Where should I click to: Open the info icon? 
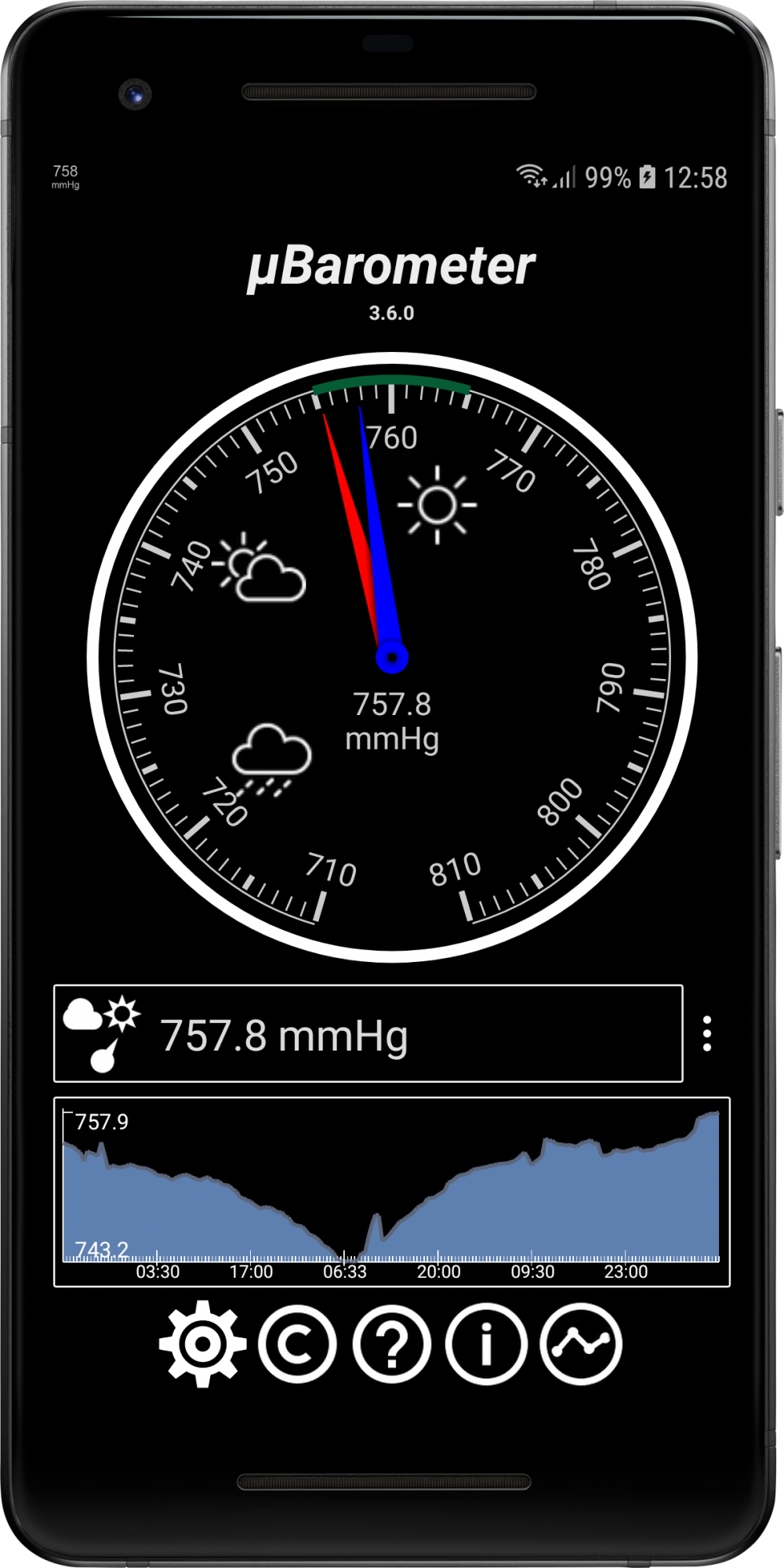pyautogui.click(x=486, y=1344)
